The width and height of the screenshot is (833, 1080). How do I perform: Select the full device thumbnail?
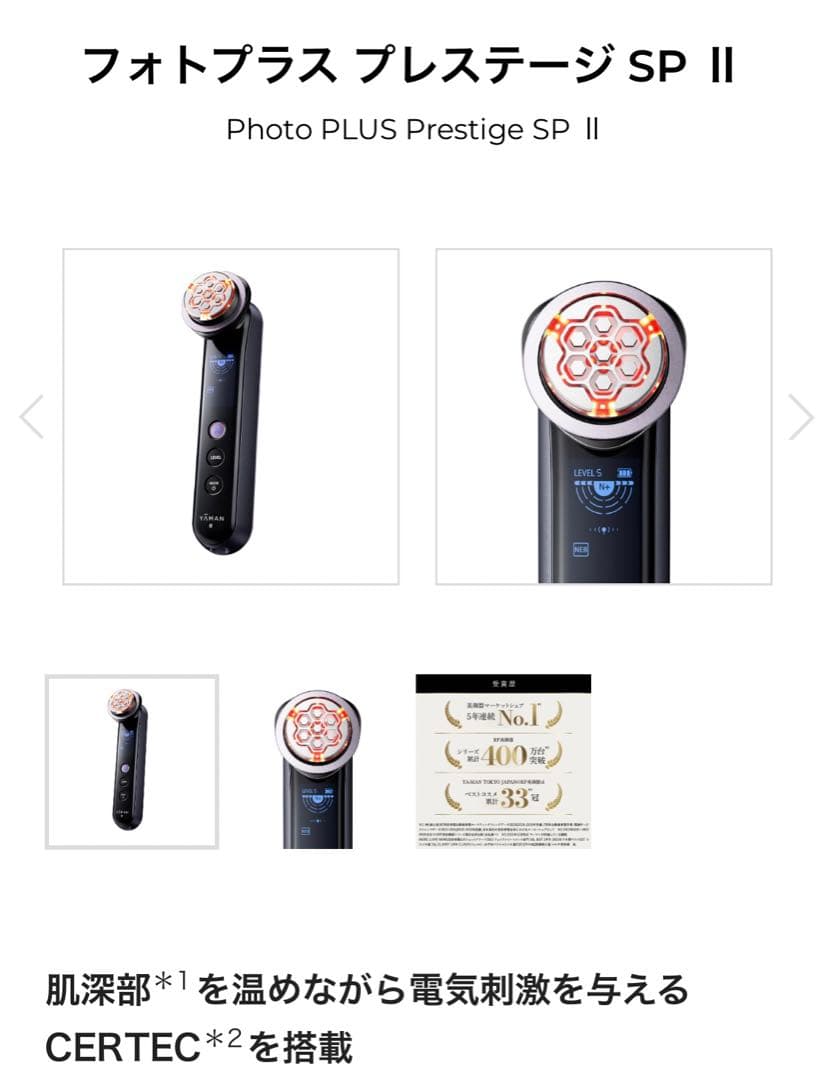132,762
